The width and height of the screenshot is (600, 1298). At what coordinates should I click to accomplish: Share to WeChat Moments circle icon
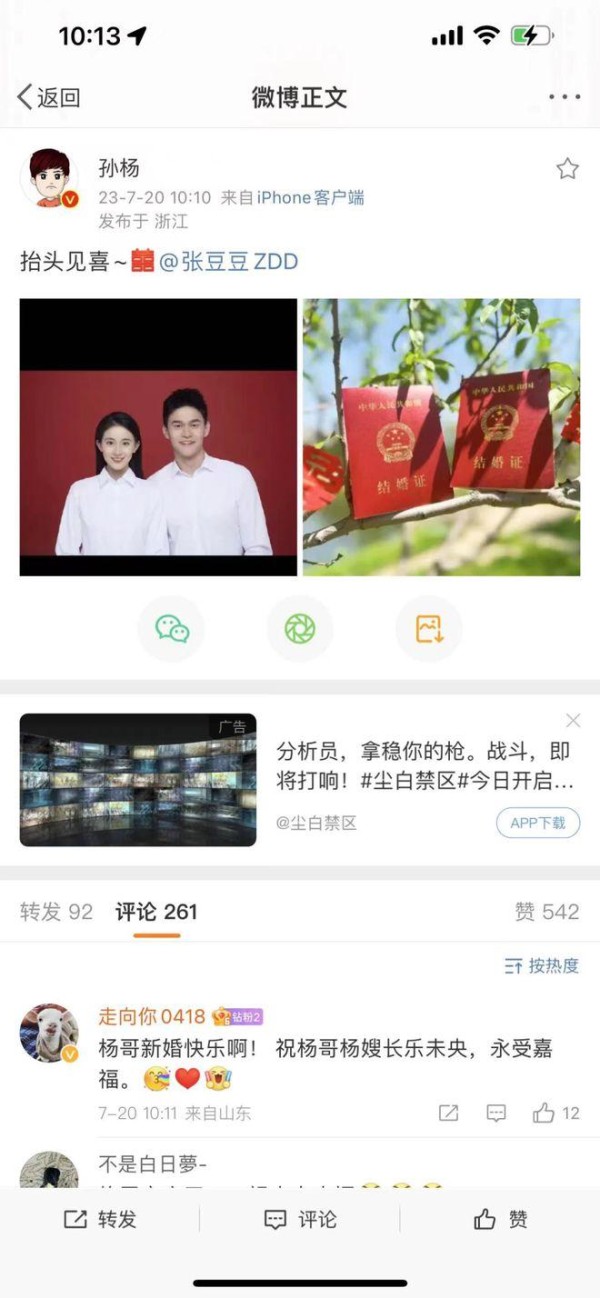[x=299, y=628]
